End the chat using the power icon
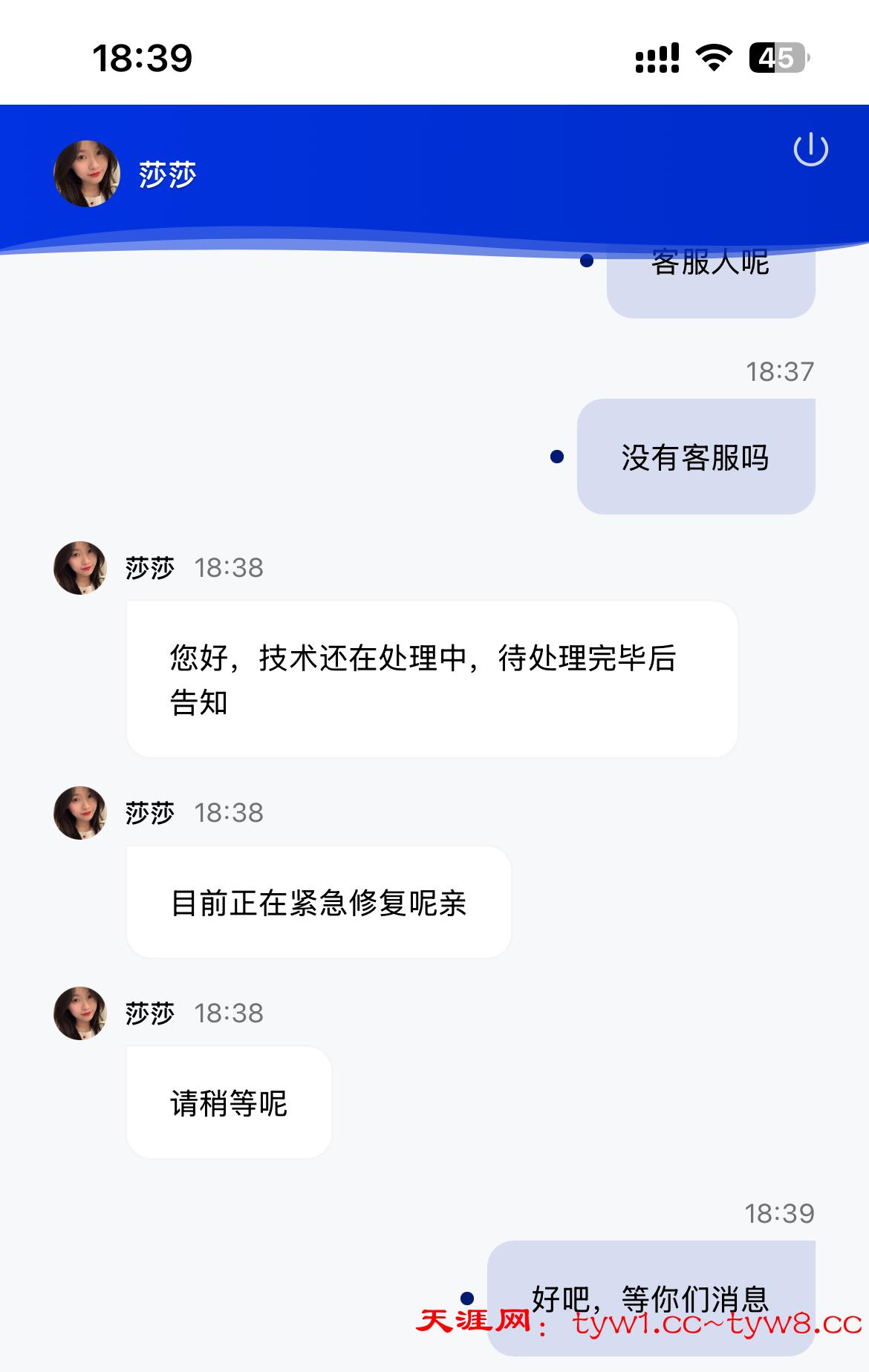 click(810, 150)
